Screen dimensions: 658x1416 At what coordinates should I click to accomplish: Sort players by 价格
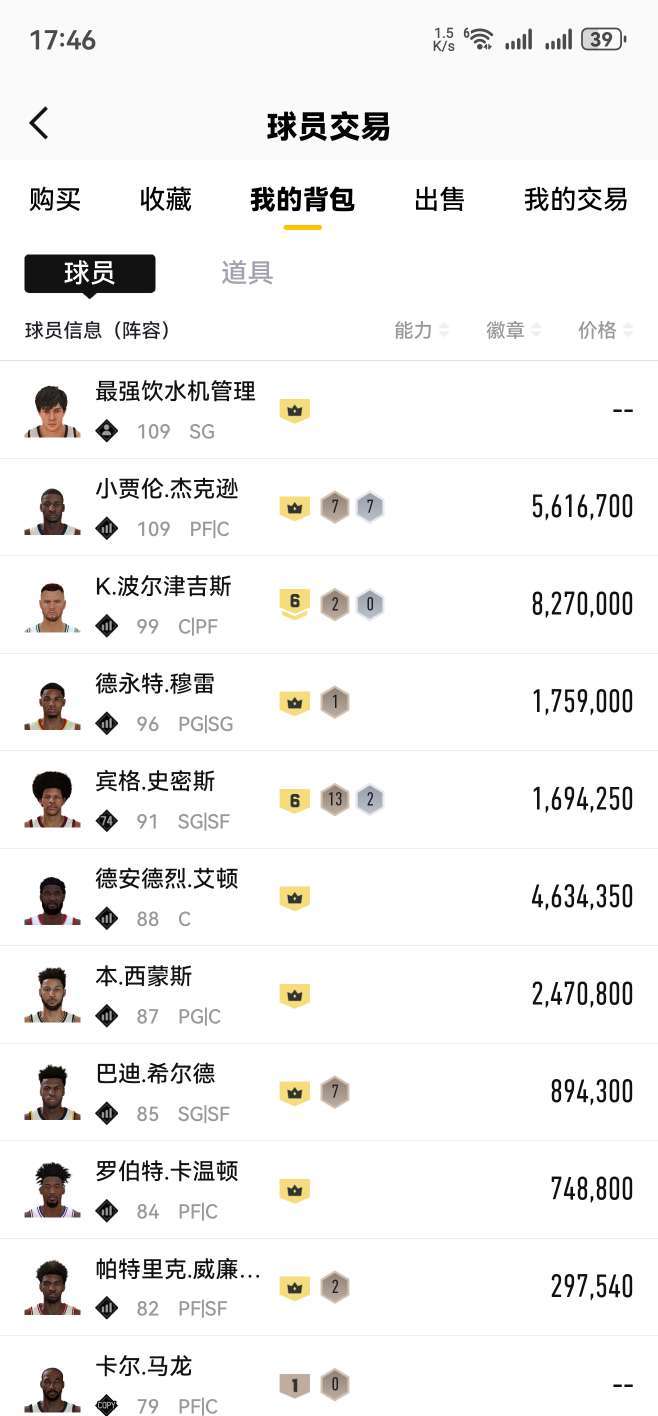click(x=605, y=330)
